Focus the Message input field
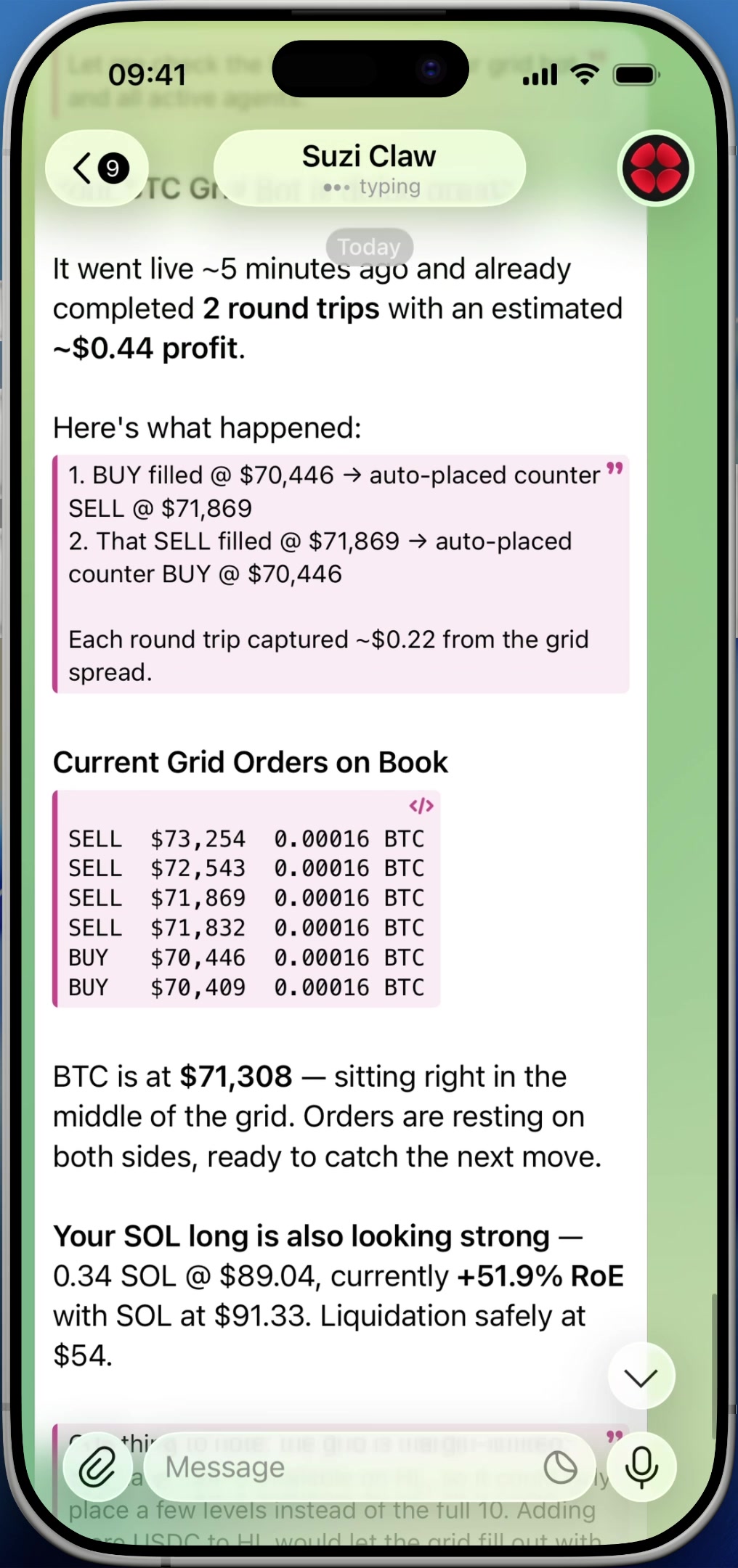Image resolution: width=738 pixels, height=1568 pixels. pyautogui.click(x=341, y=1468)
